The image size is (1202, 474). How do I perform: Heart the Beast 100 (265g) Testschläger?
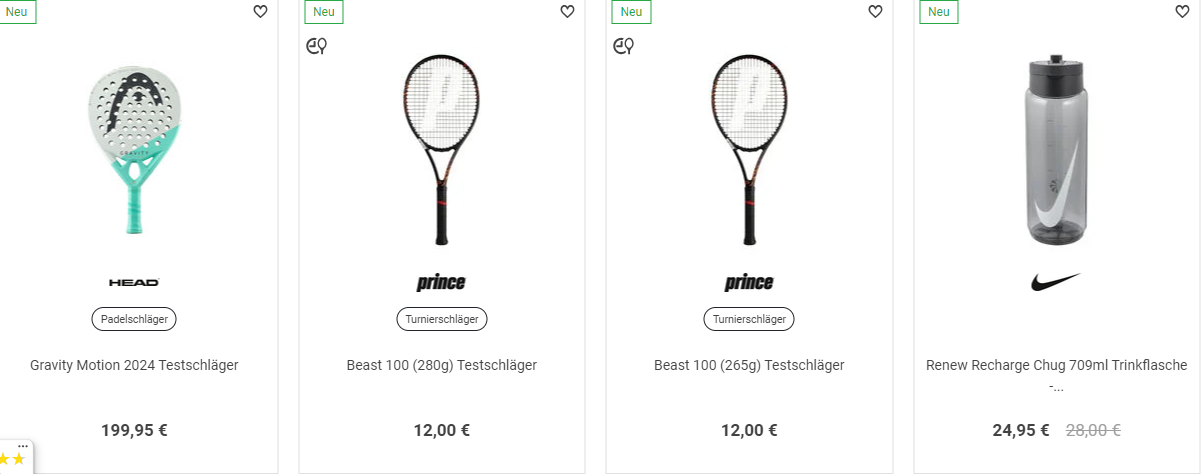coord(875,12)
